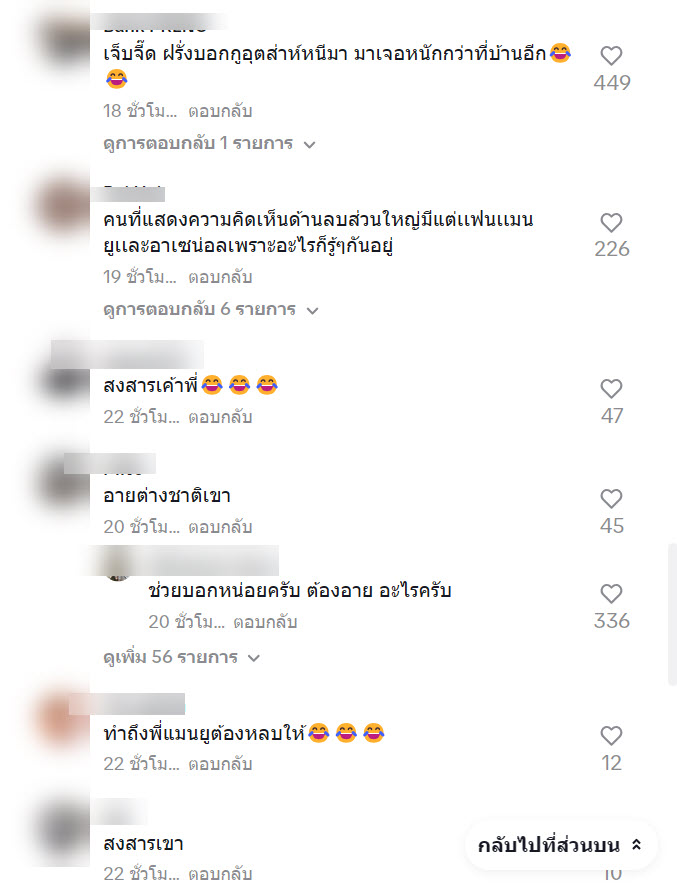The width and height of the screenshot is (677, 896).
Task: Expand 'ดูเพิ่ม 56 รายการ' replies
Action: click(x=182, y=658)
